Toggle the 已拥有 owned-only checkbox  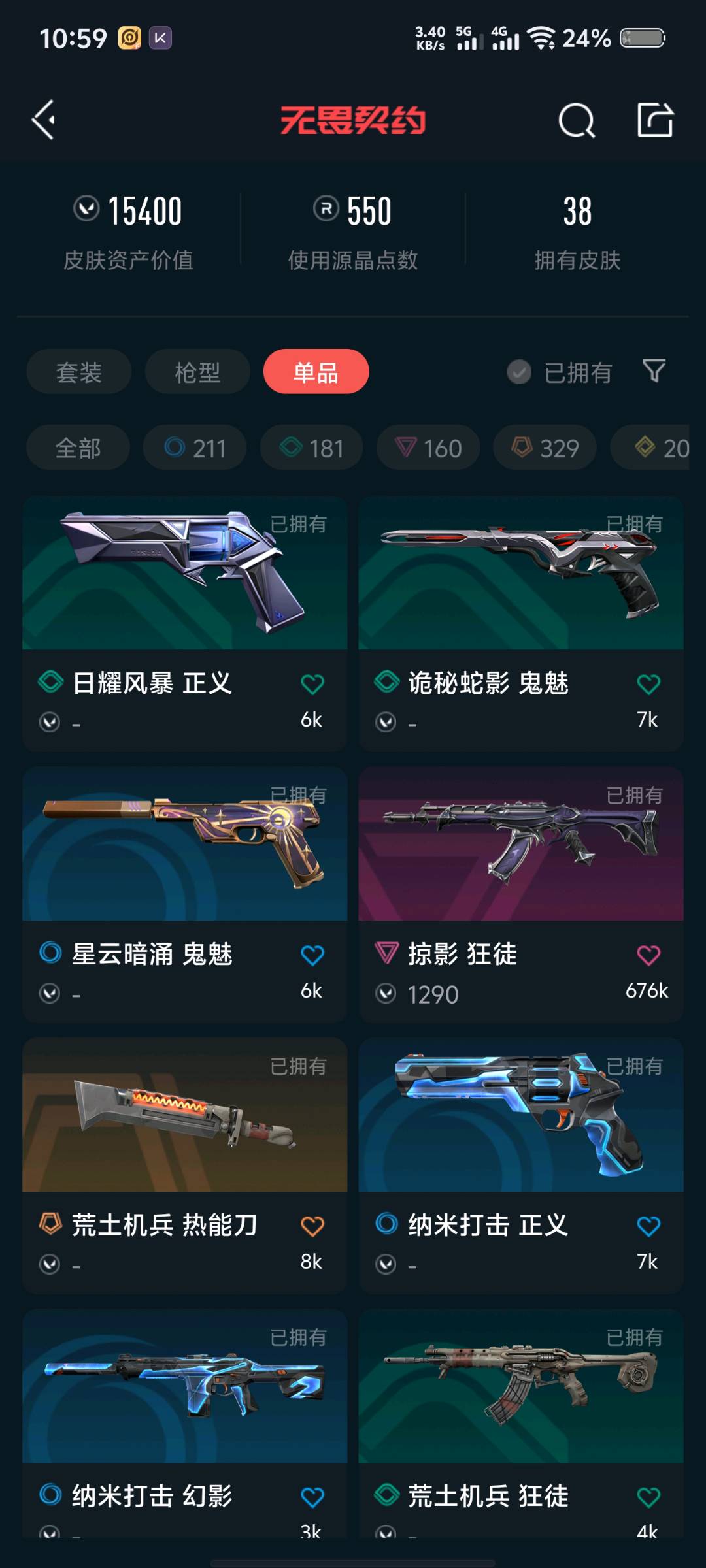coord(520,372)
